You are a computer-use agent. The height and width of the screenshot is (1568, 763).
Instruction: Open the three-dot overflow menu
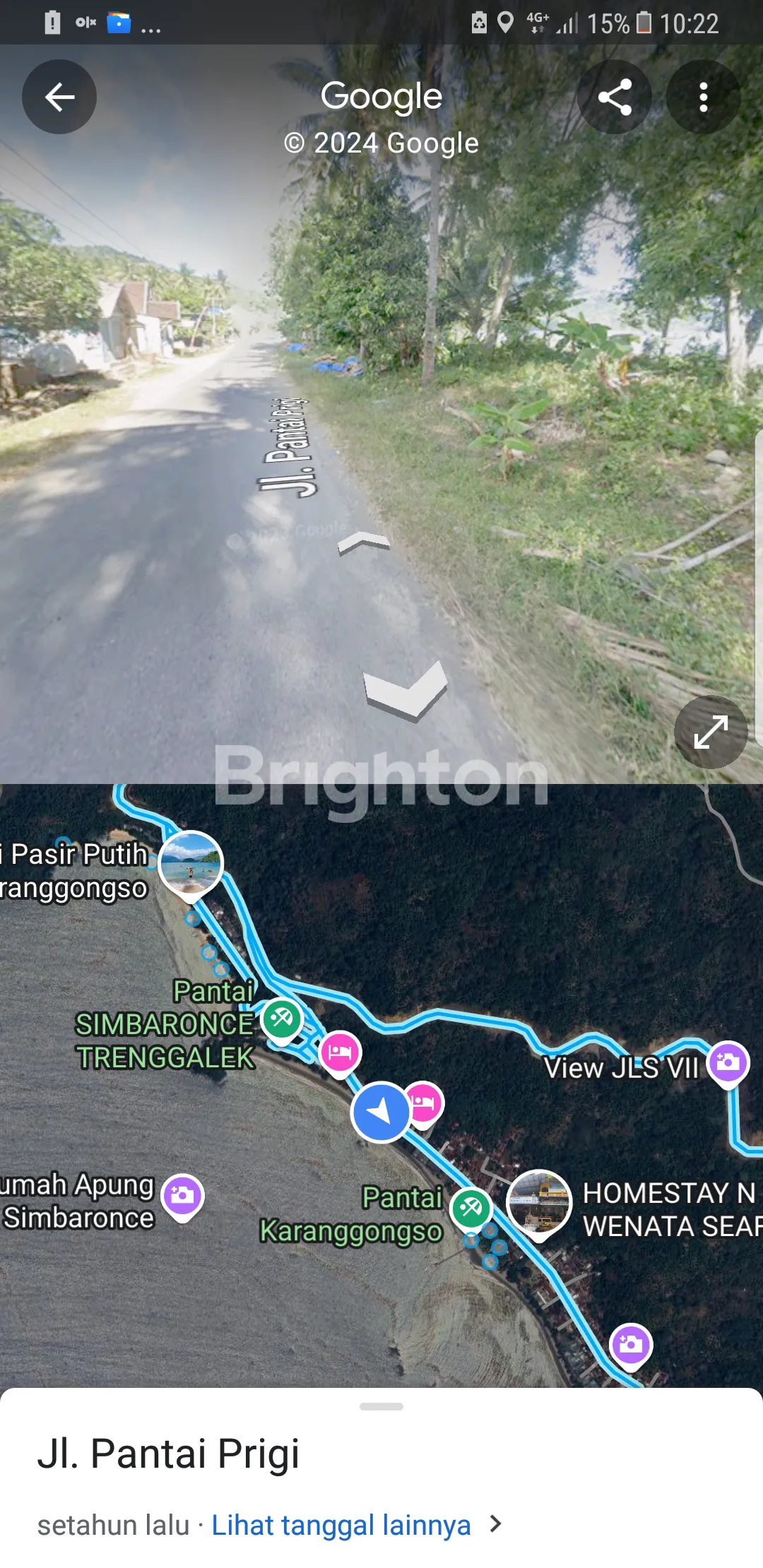click(x=703, y=97)
